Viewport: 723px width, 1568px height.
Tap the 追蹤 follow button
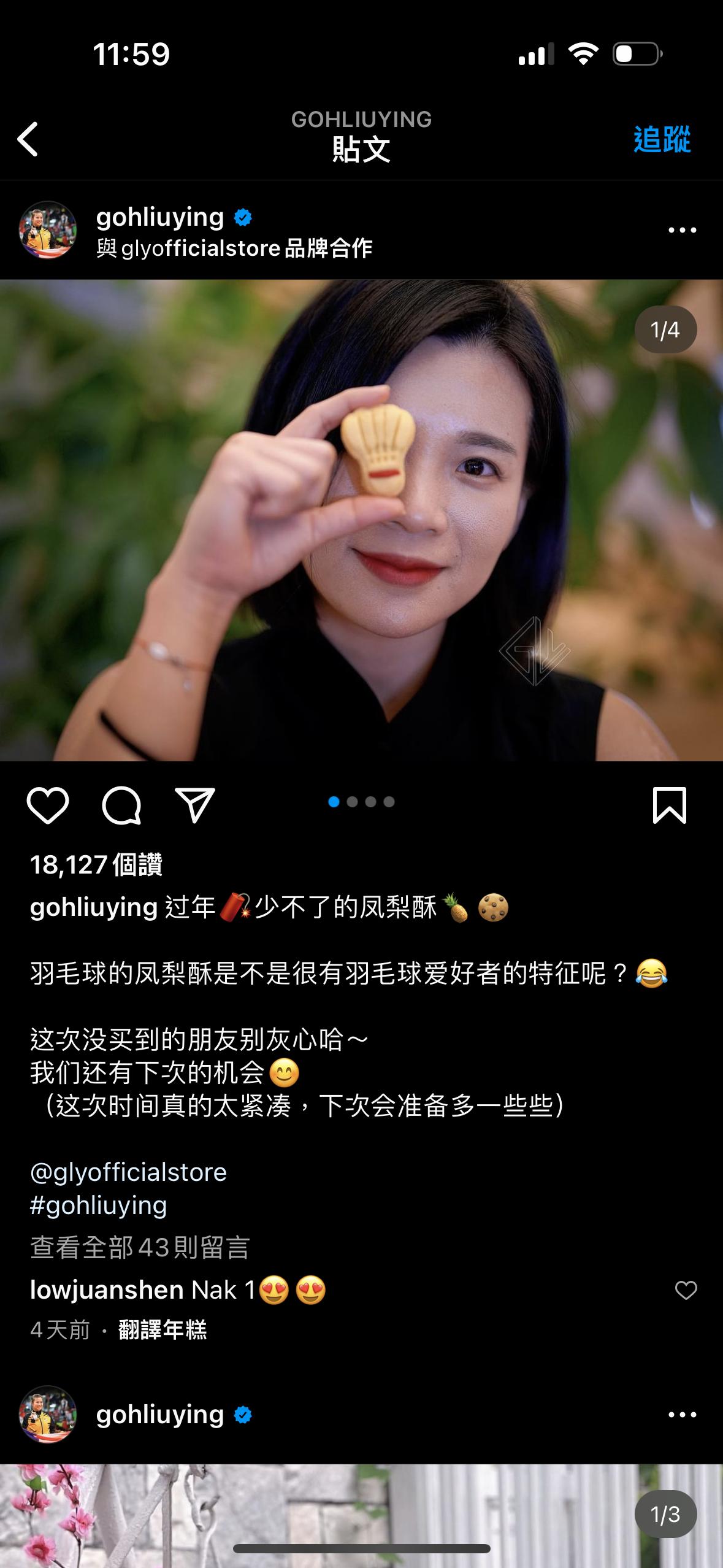[x=662, y=139]
